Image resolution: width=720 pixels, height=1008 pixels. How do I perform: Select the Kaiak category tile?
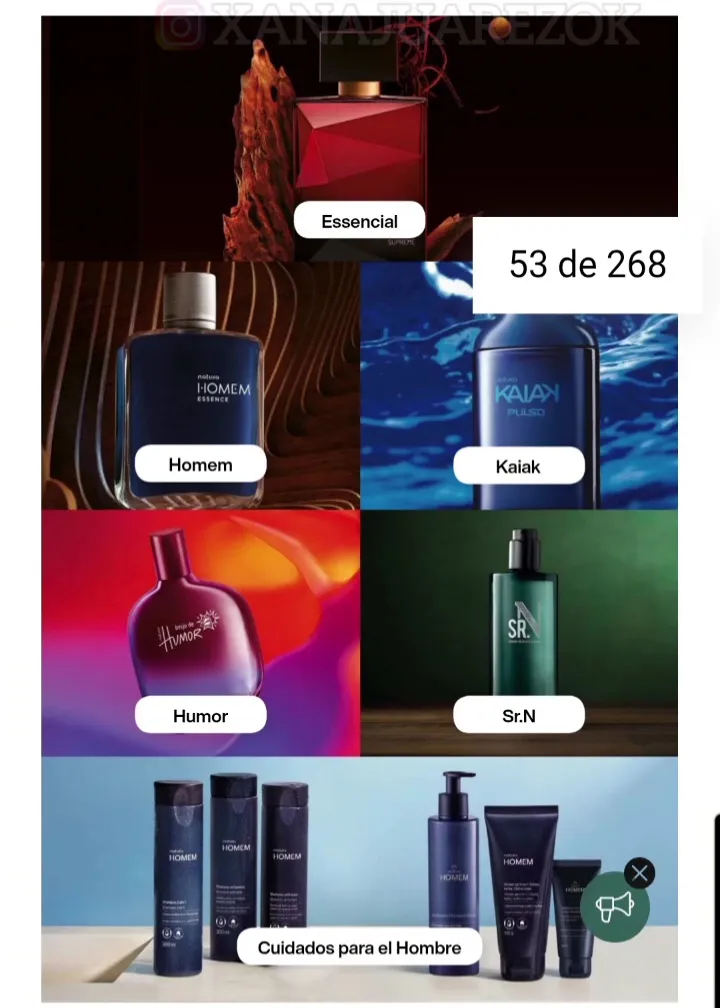click(x=518, y=466)
